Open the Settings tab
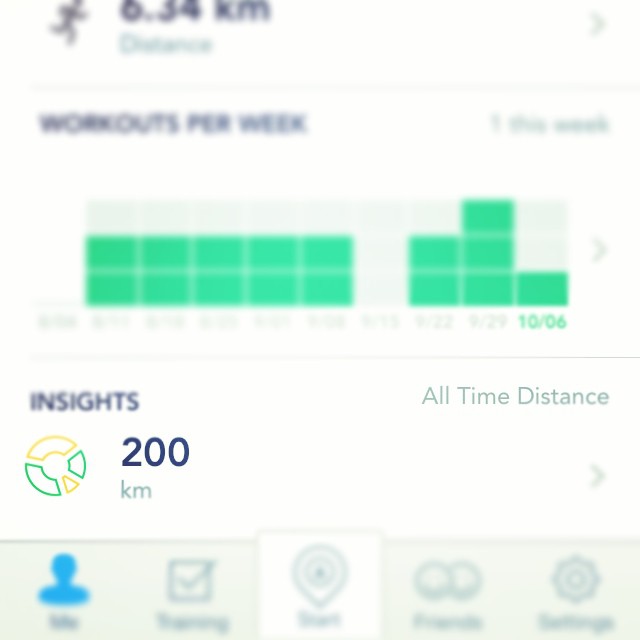This screenshot has width=640, height=640. [x=575, y=590]
